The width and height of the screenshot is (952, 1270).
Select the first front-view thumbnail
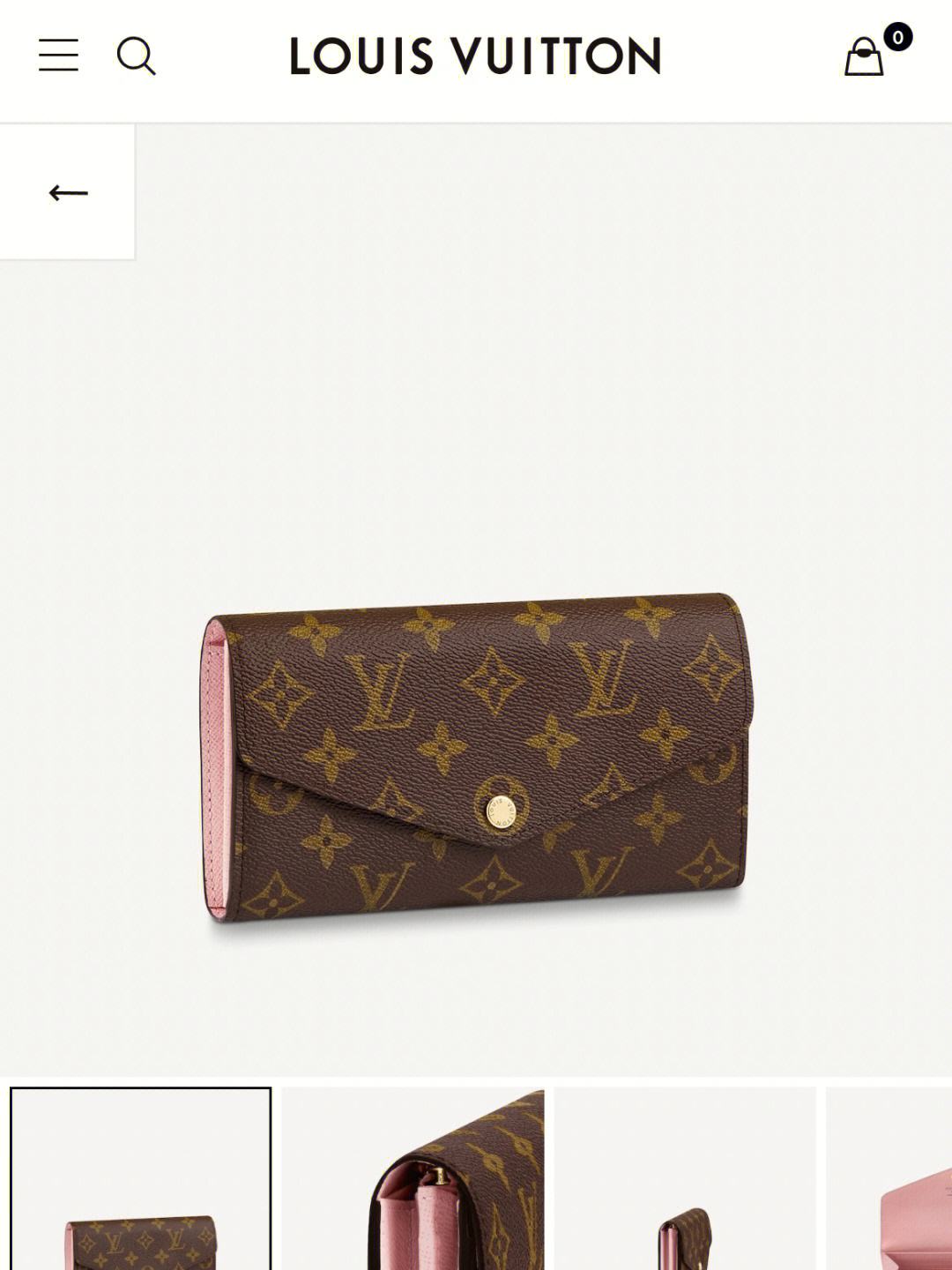[141, 1178]
